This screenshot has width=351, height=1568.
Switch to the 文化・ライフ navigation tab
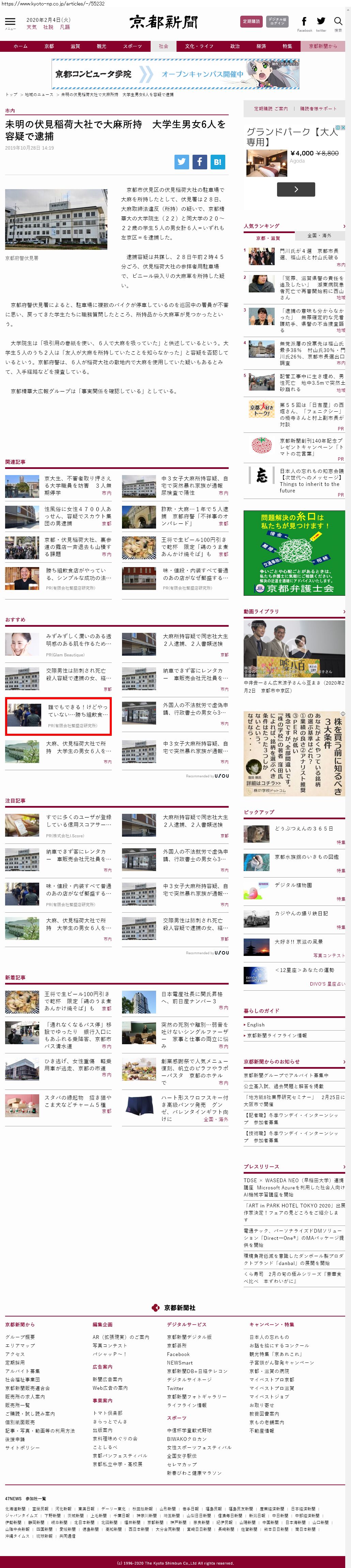199,46
